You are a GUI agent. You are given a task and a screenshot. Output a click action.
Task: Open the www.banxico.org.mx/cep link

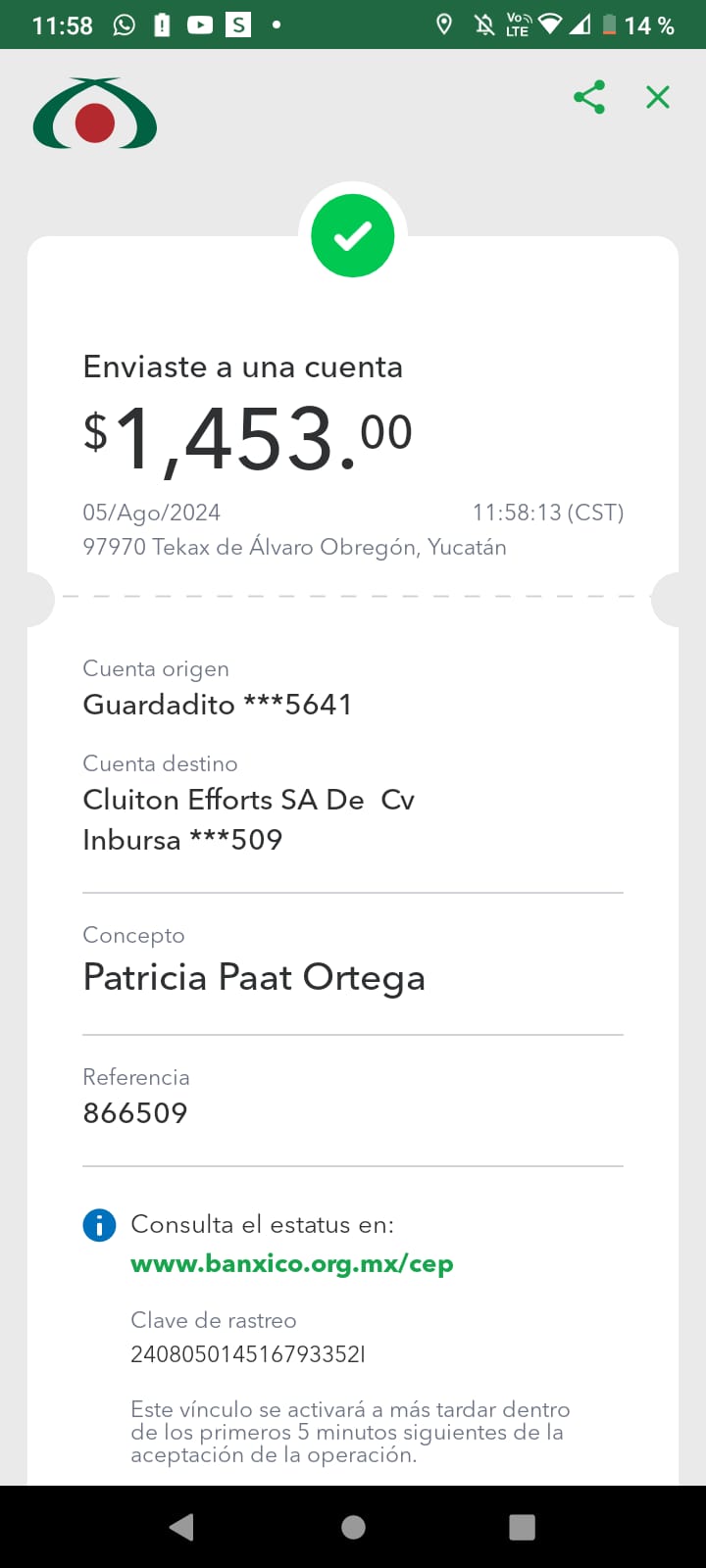pyautogui.click(x=292, y=1264)
